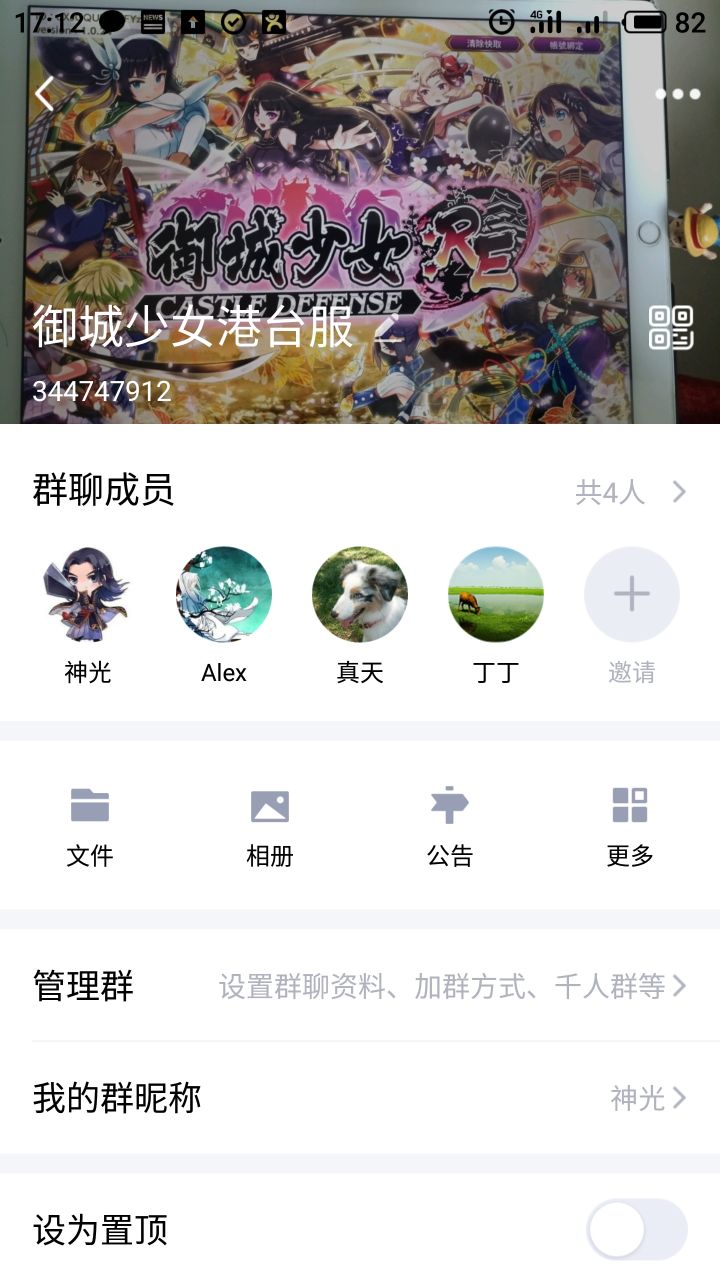Open 更多 group apps
Image resolution: width=720 pixels, height=1280 pixels.
click(630, 826)
